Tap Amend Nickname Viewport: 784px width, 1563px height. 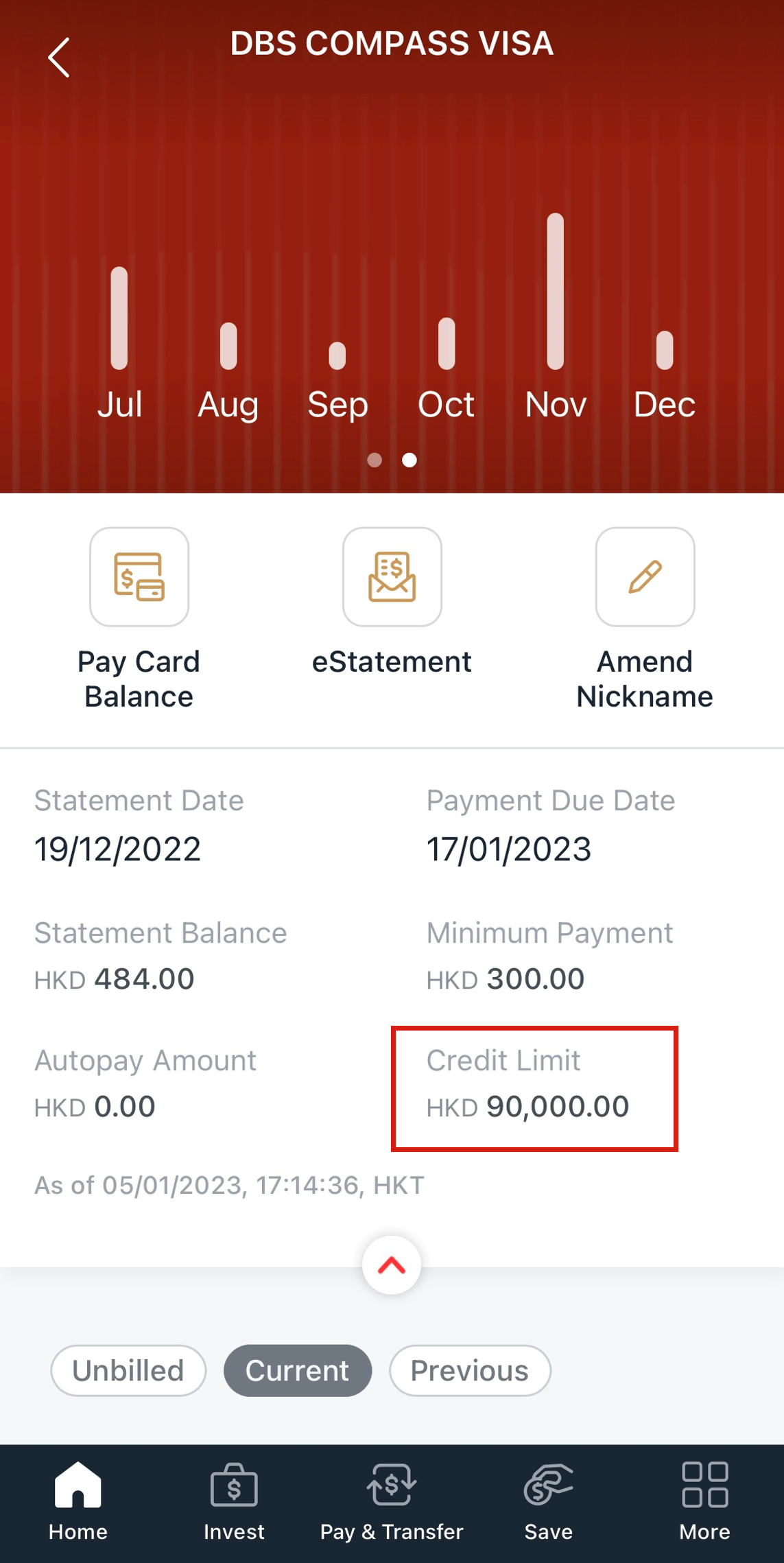click(645, 578)
